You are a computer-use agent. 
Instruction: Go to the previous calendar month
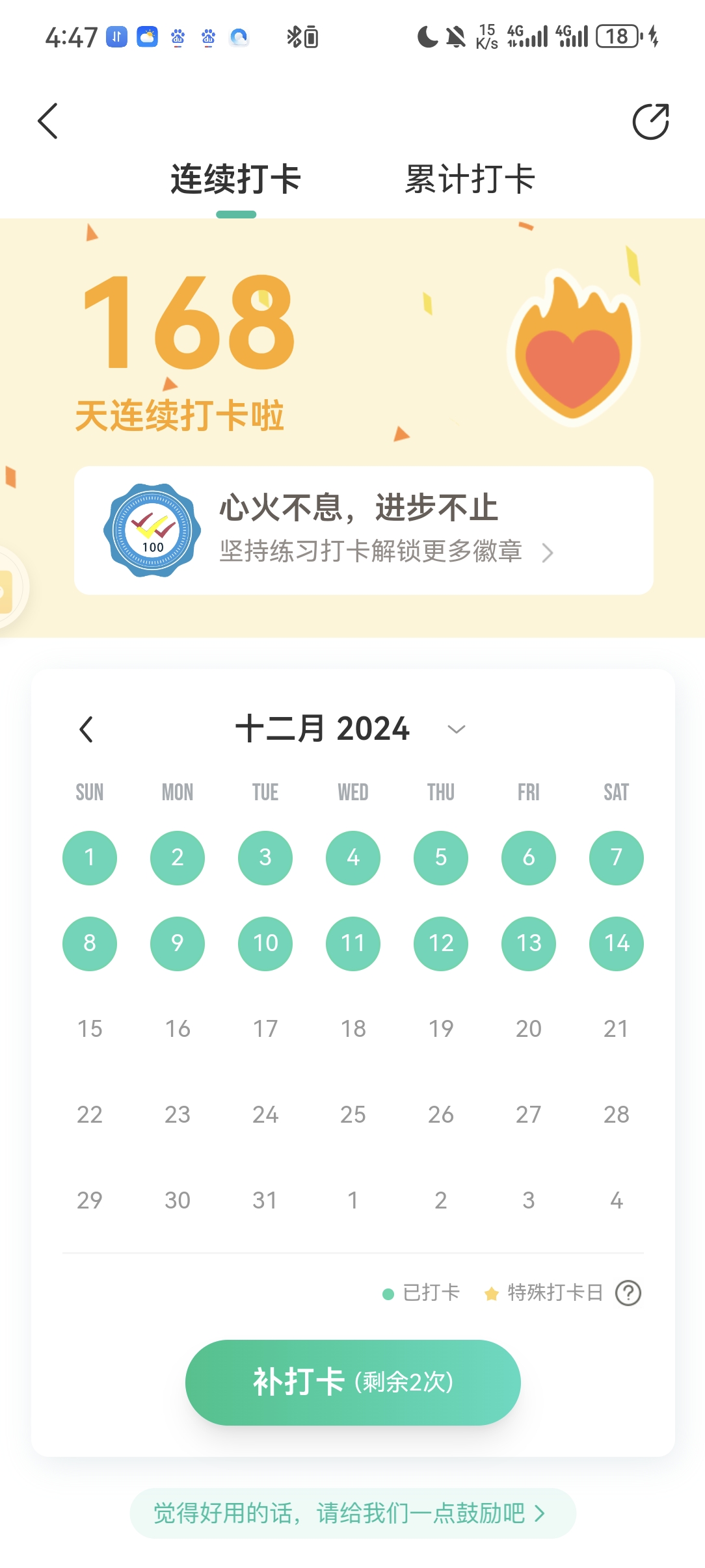[86, 729]
